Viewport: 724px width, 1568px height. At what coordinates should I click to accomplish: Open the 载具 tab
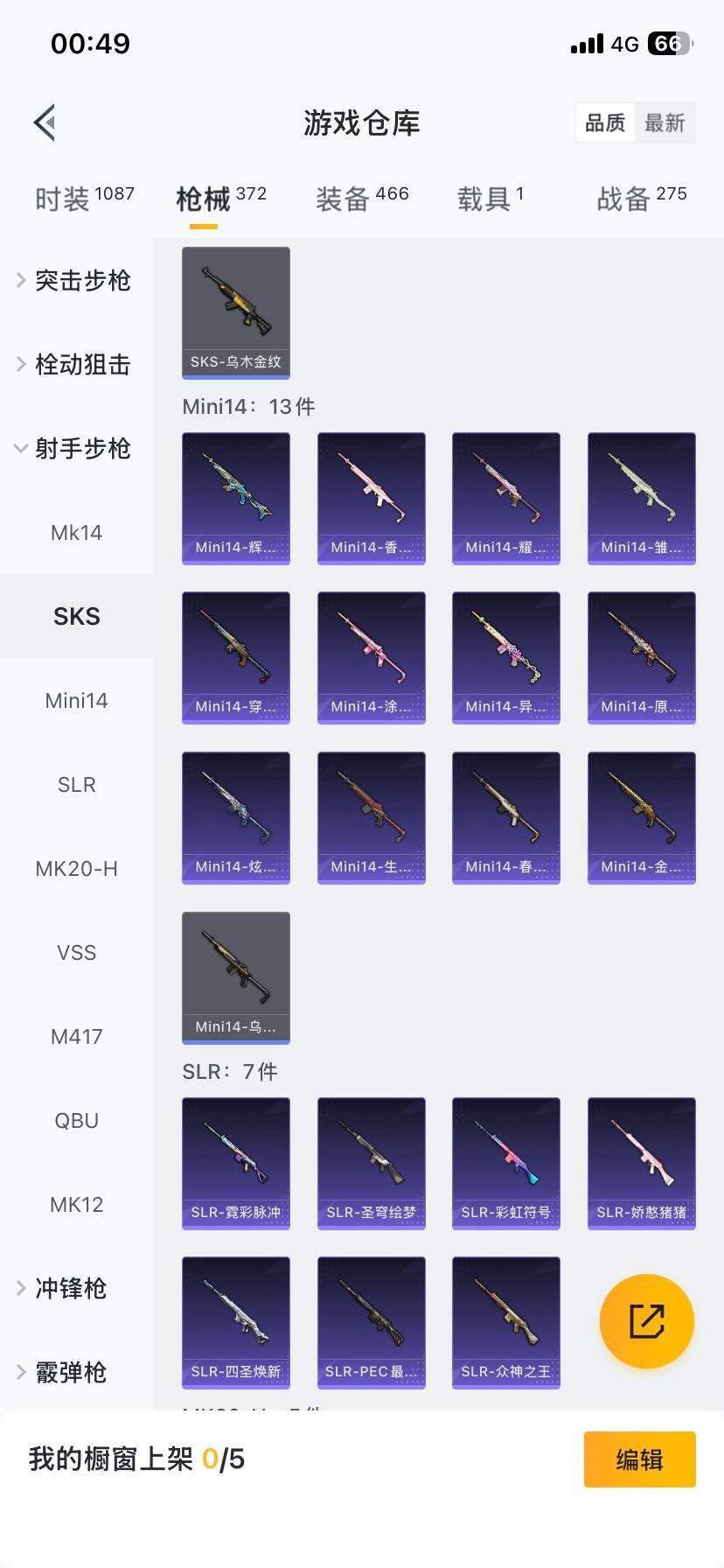(x=490, y=199)
